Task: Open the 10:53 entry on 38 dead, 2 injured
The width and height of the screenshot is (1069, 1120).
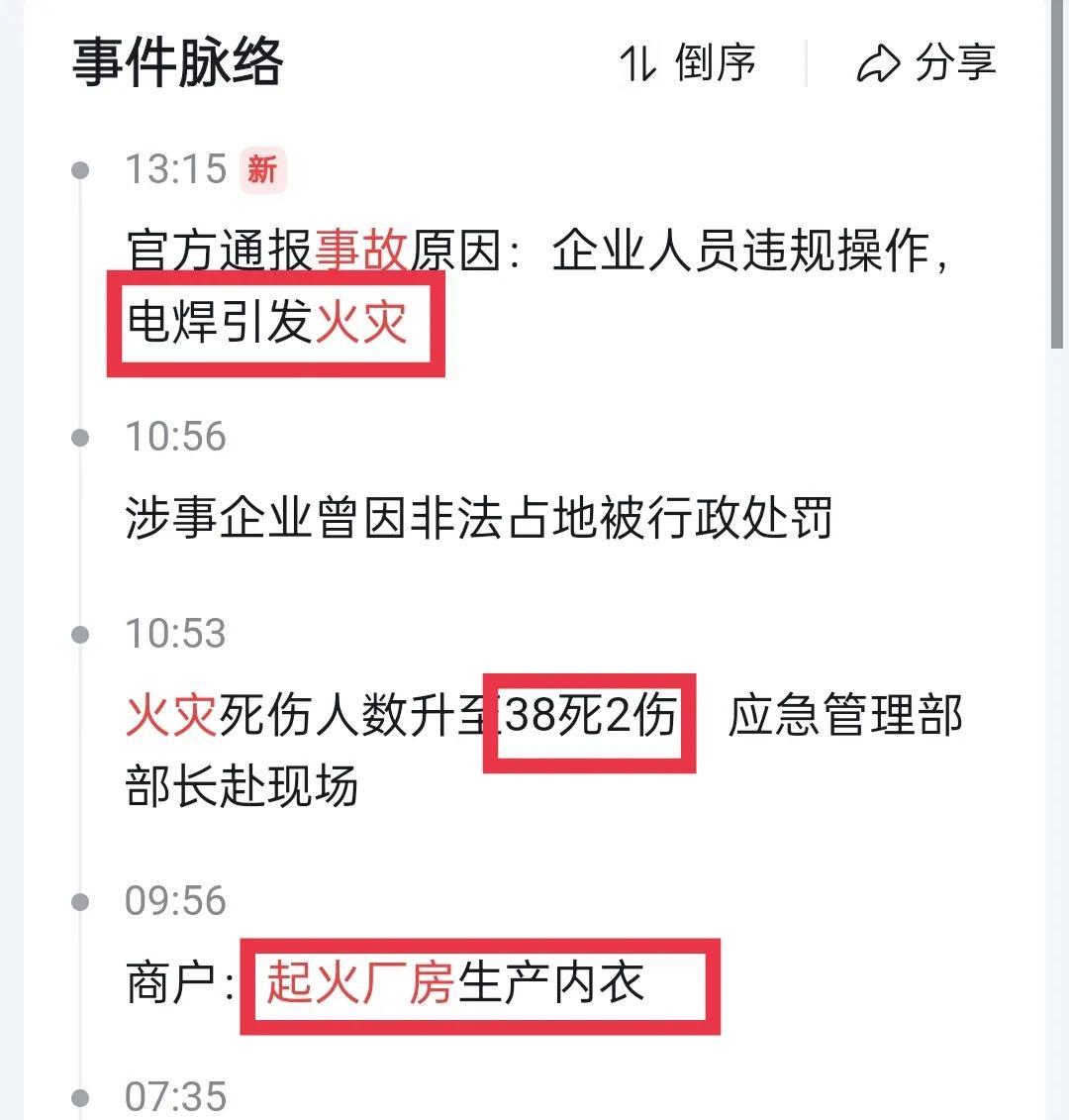Action: [542, 717]
